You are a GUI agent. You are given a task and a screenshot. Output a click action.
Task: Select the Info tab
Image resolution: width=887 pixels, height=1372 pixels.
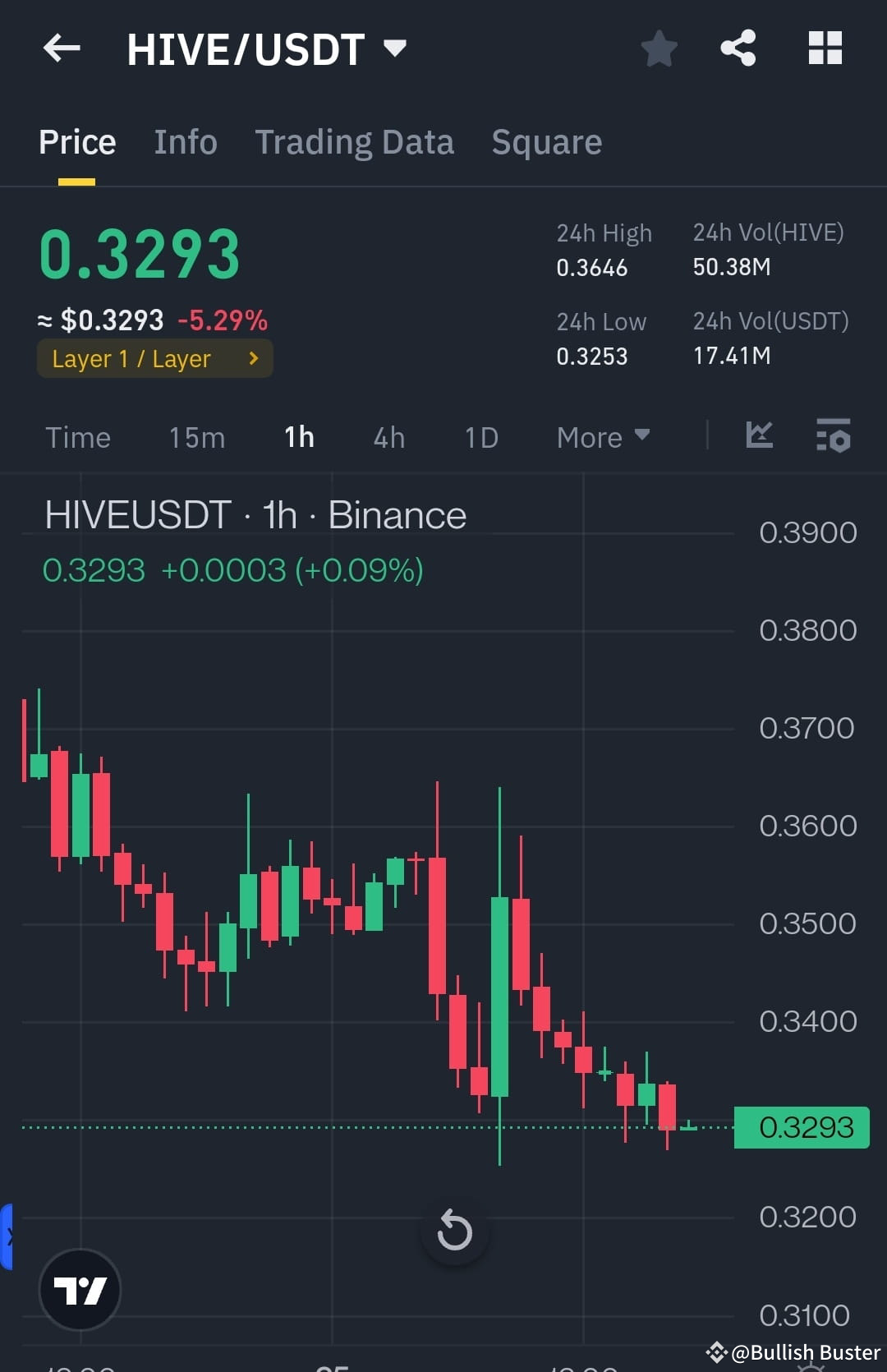(186, 141)
